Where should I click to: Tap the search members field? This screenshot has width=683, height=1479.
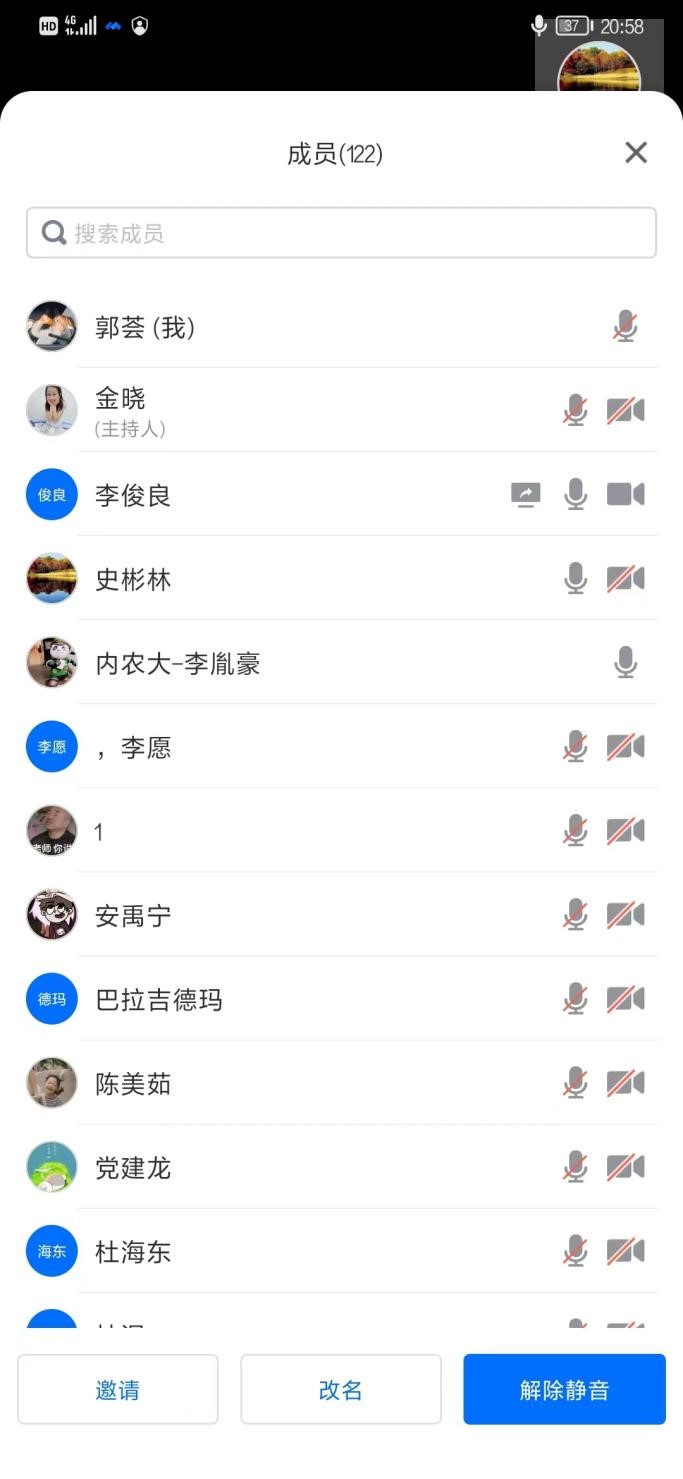click(341, 233)
